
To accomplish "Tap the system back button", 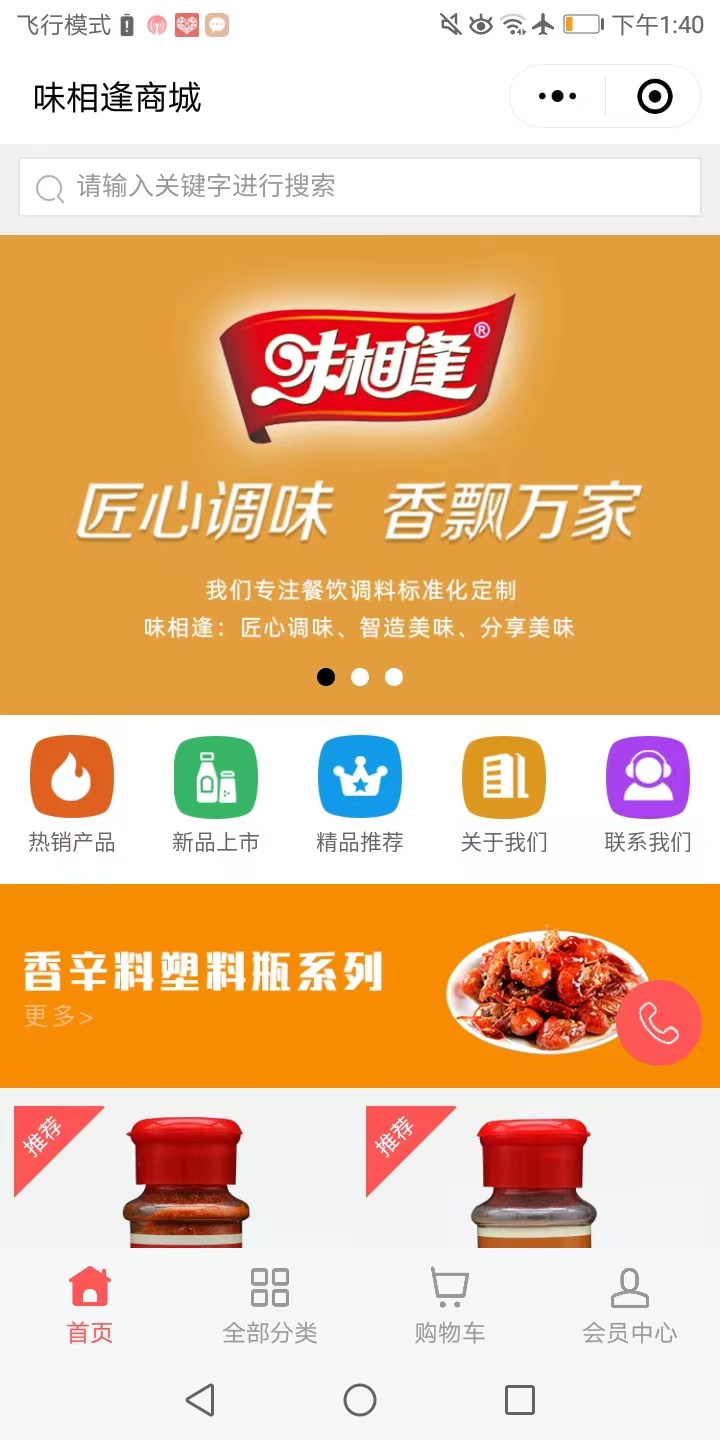I will [x=200, y=1400].
